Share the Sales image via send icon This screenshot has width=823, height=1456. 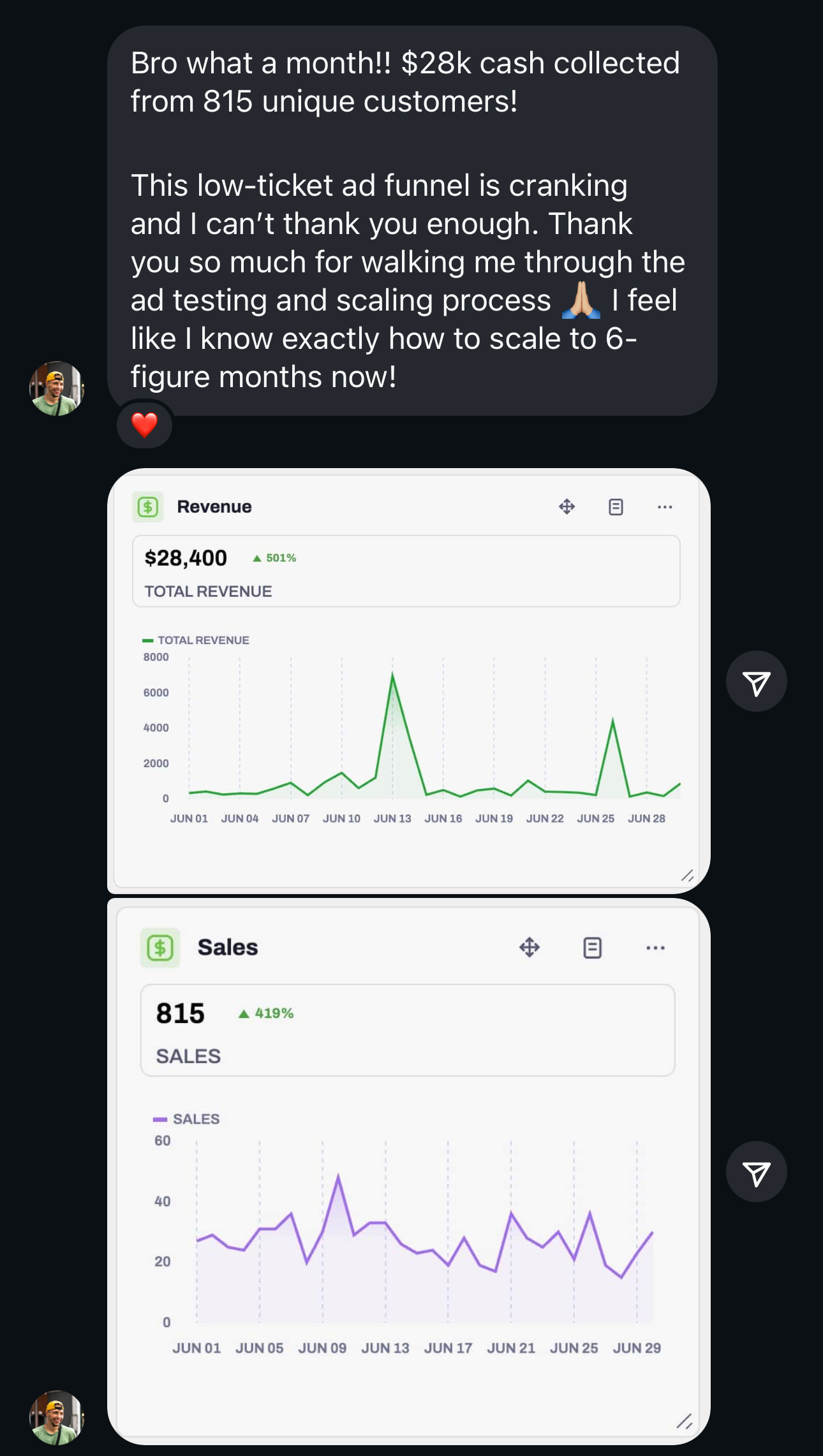[756, 1172]
